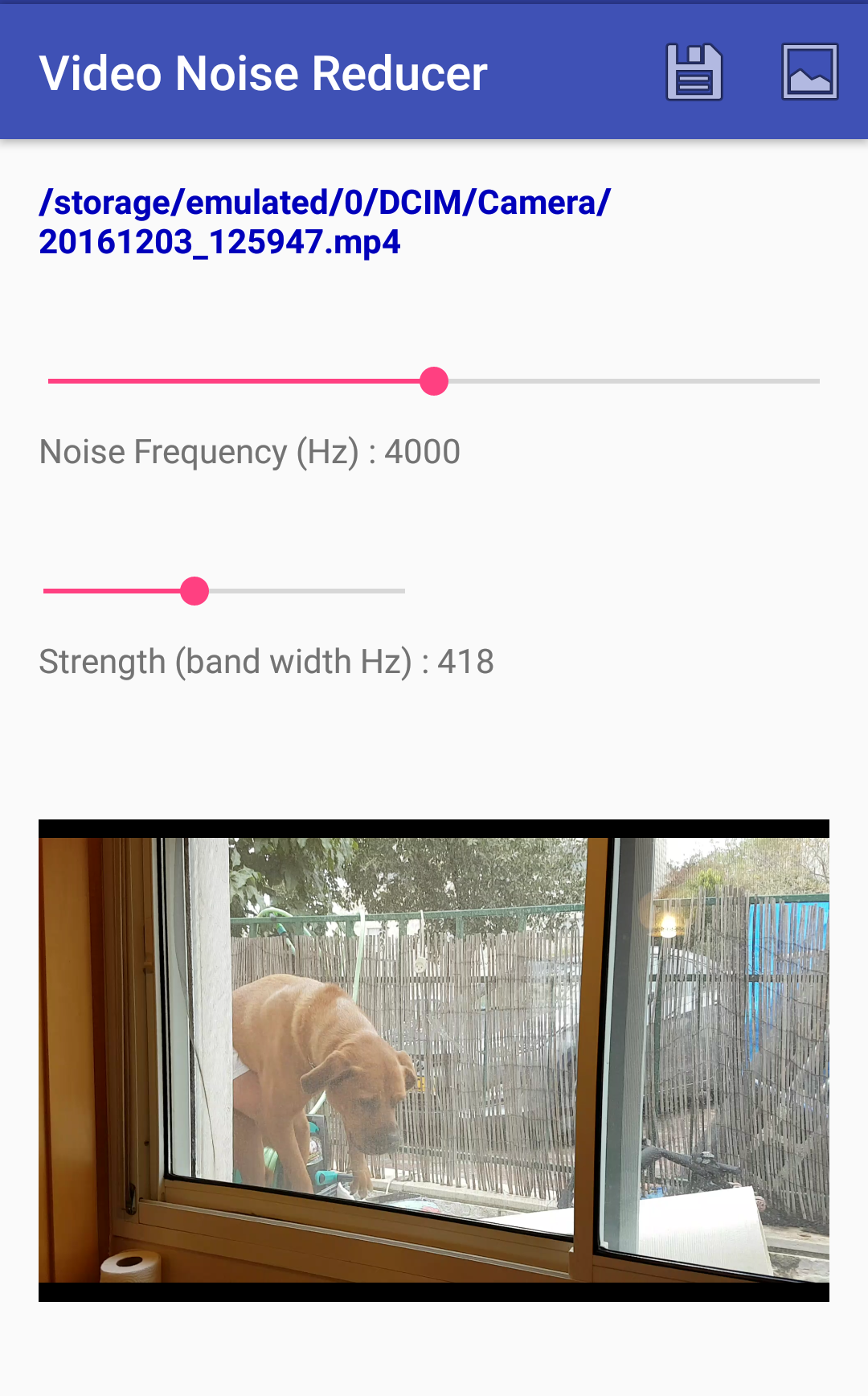Open the gallery picker icon

click(809, 72)
